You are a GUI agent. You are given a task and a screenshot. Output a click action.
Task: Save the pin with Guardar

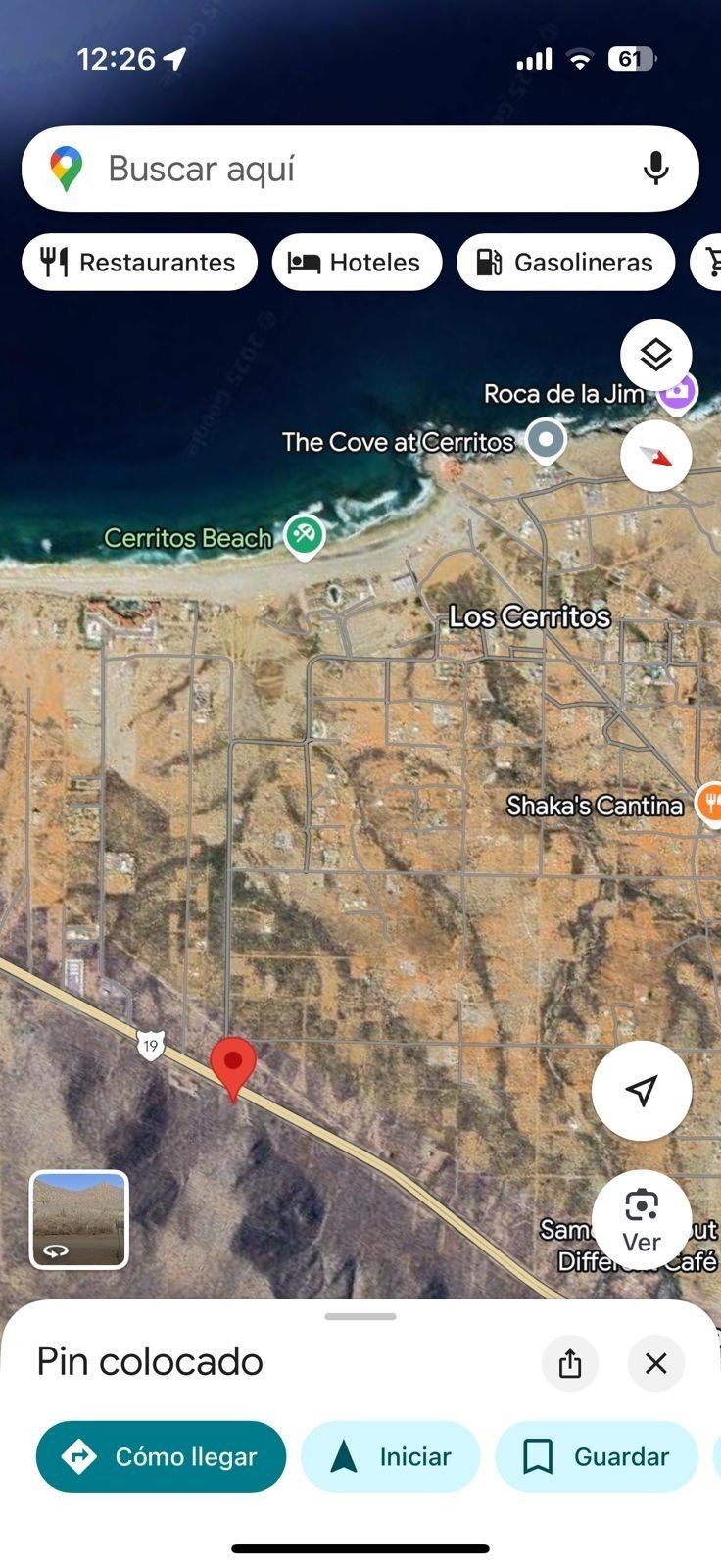point(596,1456)
